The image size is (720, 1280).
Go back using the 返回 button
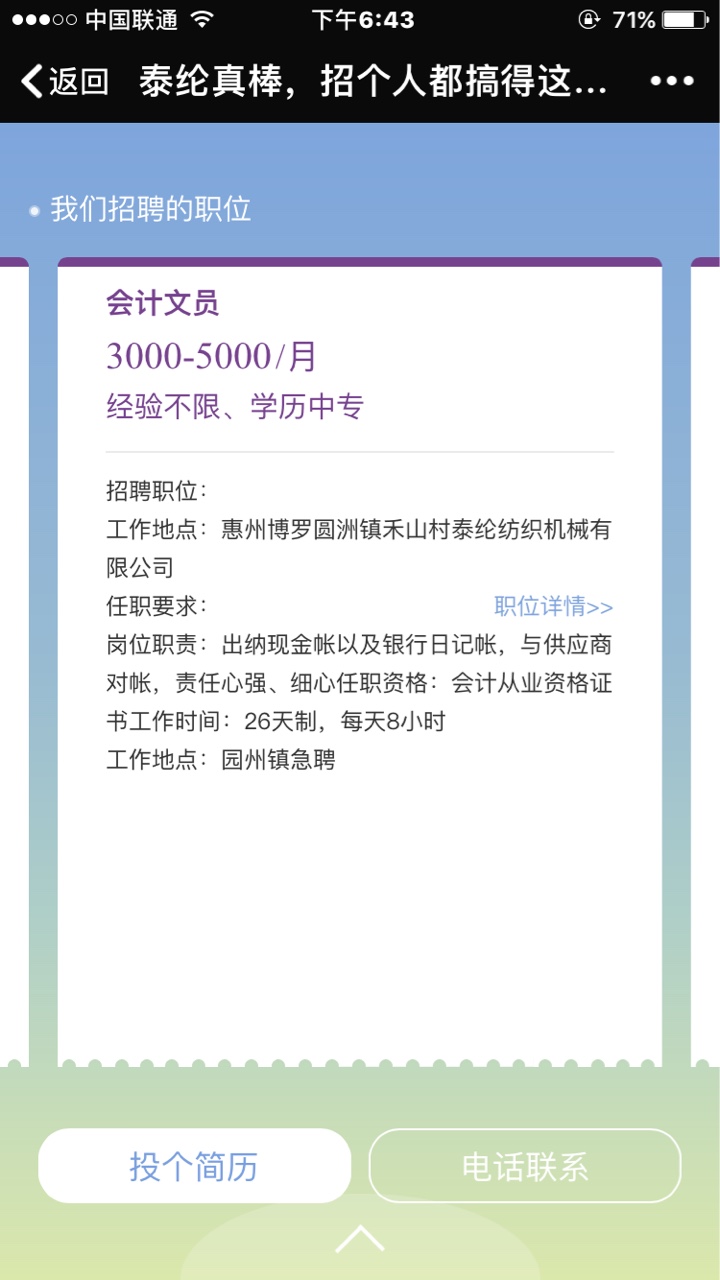click(x=66, y=82)
